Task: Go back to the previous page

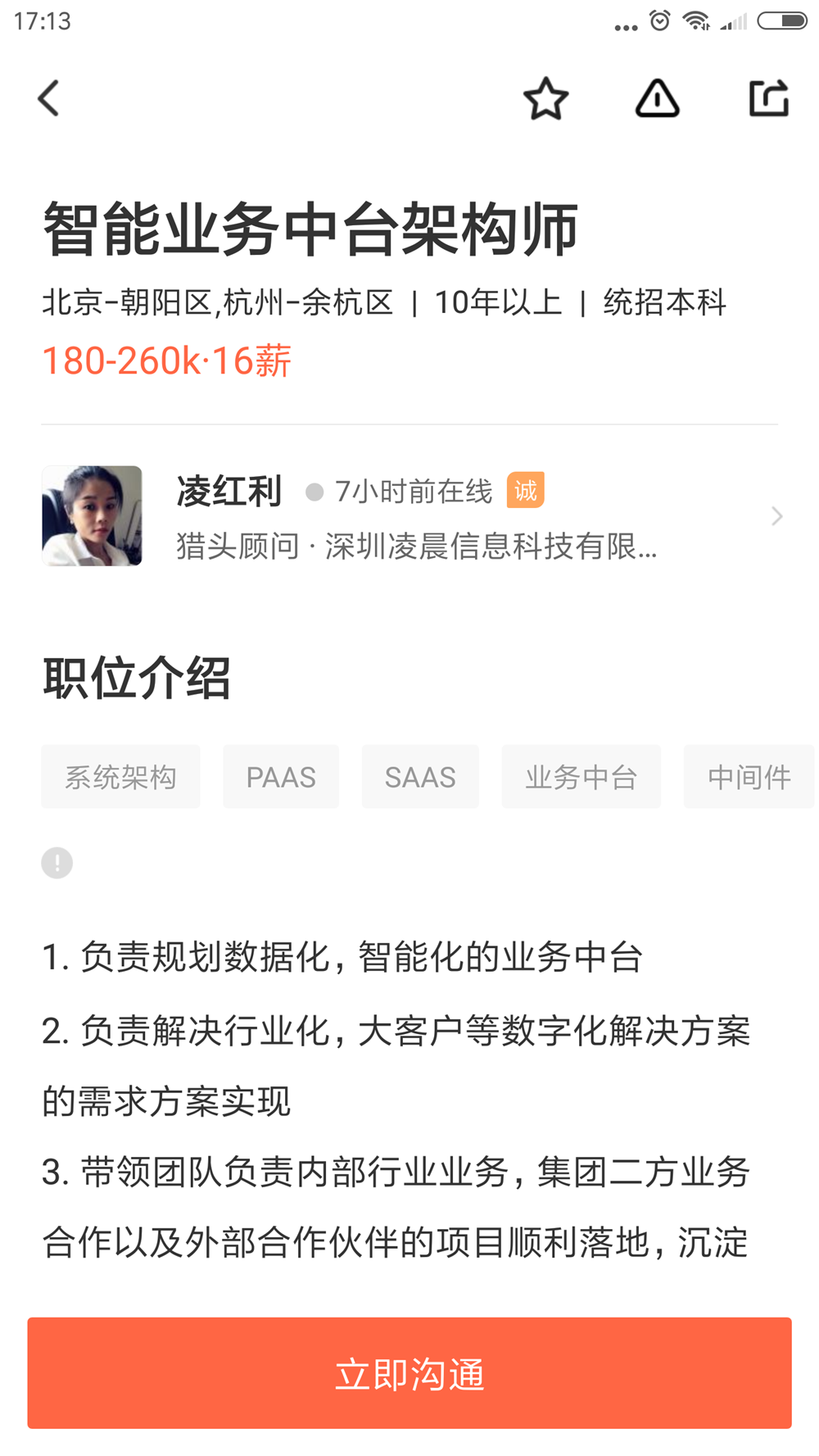Action: tap(49, 98)
